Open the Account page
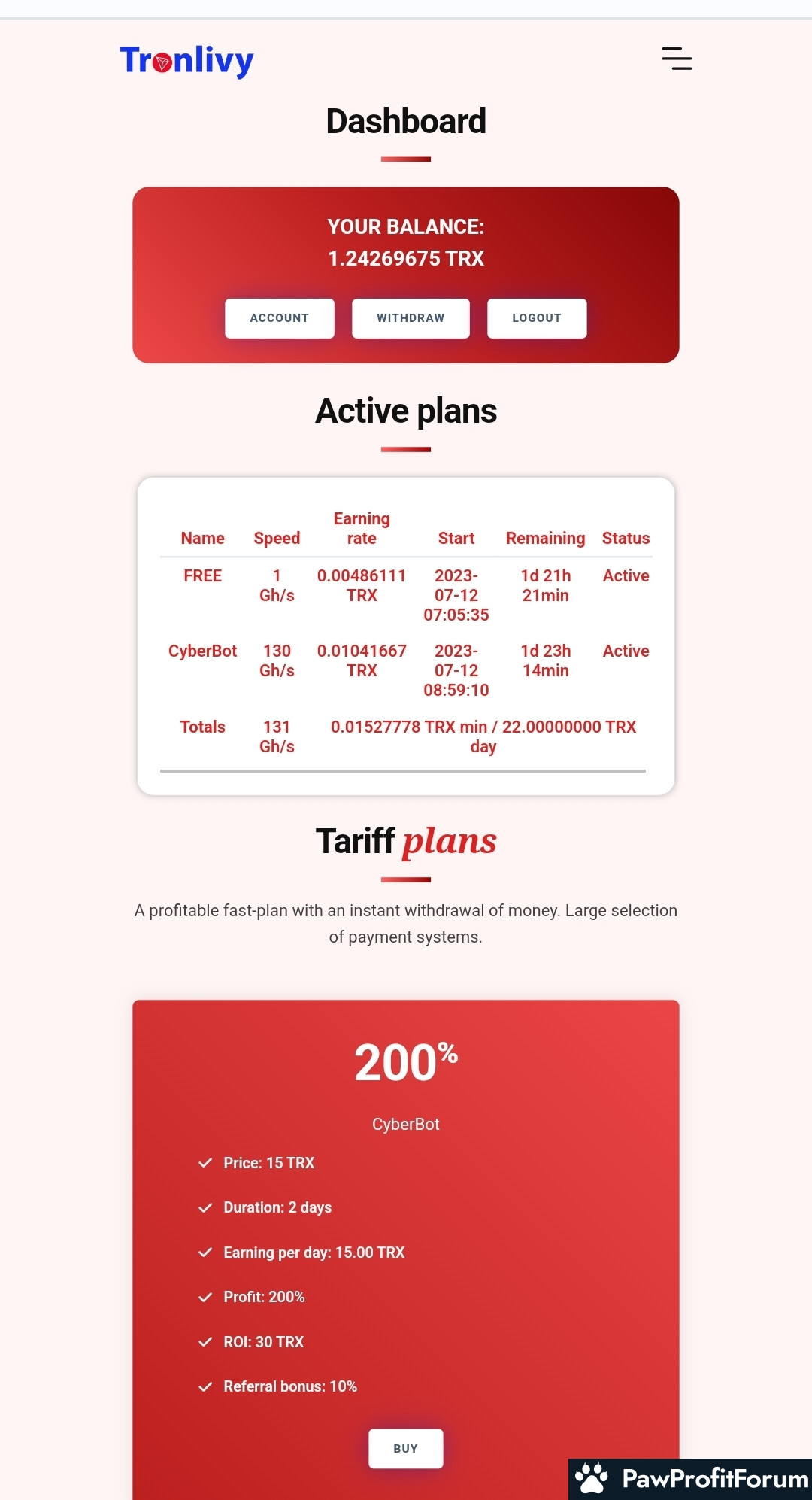The image size is (812, 1500). [279, 318]
